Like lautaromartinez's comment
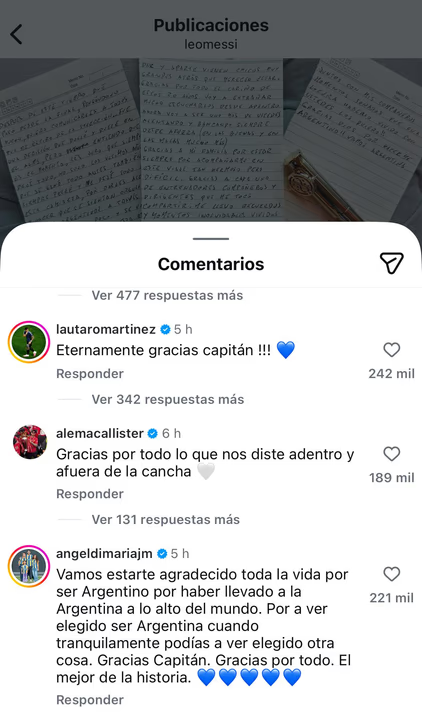Screen dimensions: 422x720 pos(391,350)
